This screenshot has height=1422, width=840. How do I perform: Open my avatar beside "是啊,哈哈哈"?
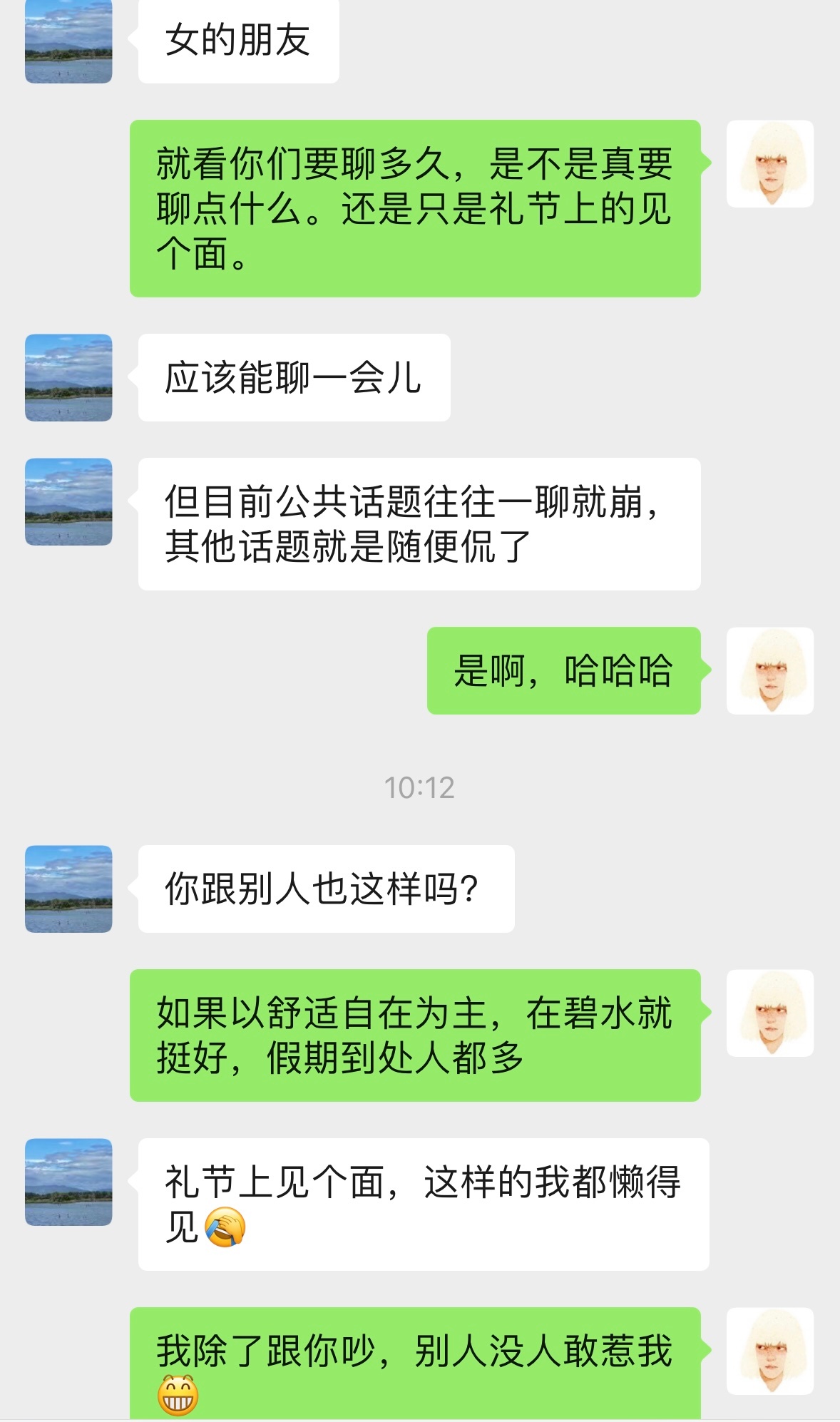tap(770, 670)
